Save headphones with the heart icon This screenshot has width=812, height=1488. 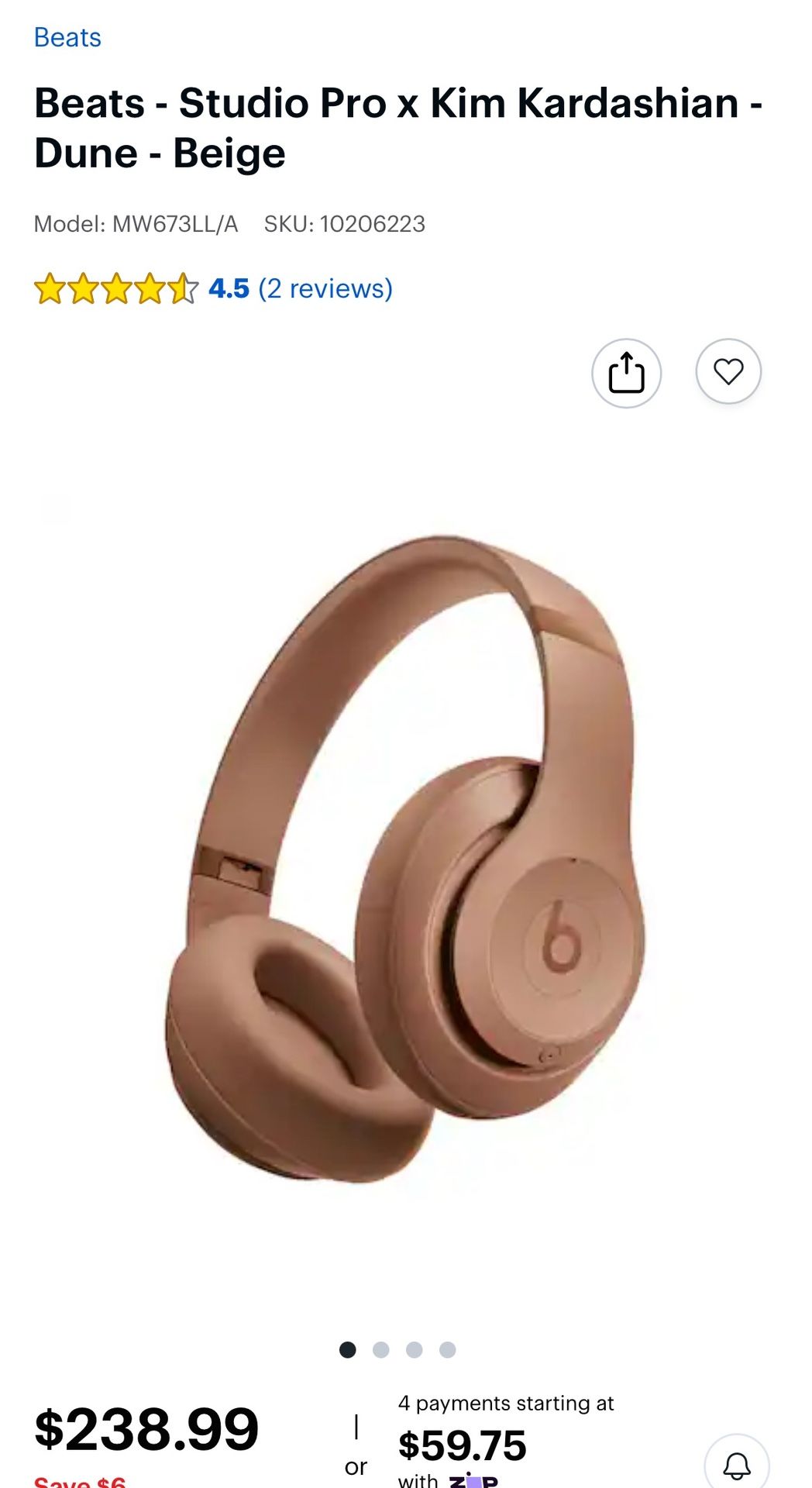(728, 371)
